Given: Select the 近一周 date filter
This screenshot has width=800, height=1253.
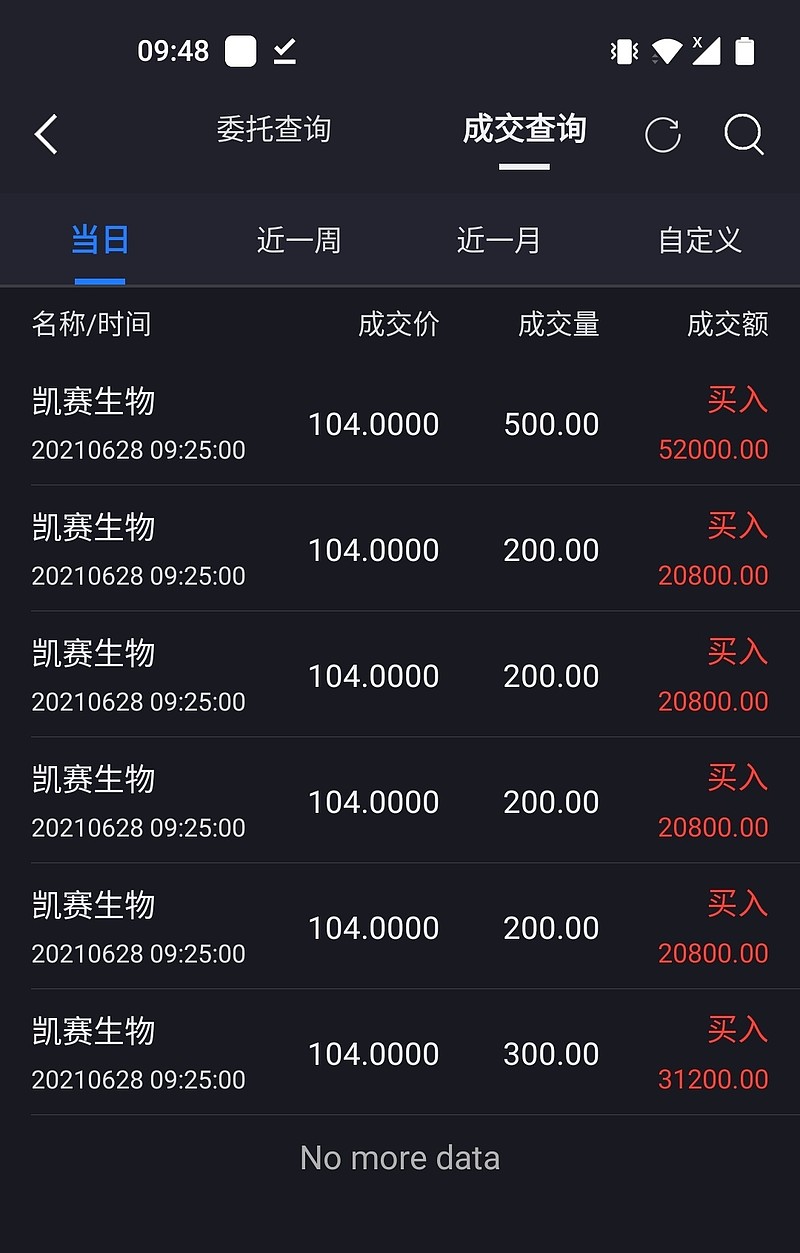Looking at the screenshot, I should pos(298,240).
